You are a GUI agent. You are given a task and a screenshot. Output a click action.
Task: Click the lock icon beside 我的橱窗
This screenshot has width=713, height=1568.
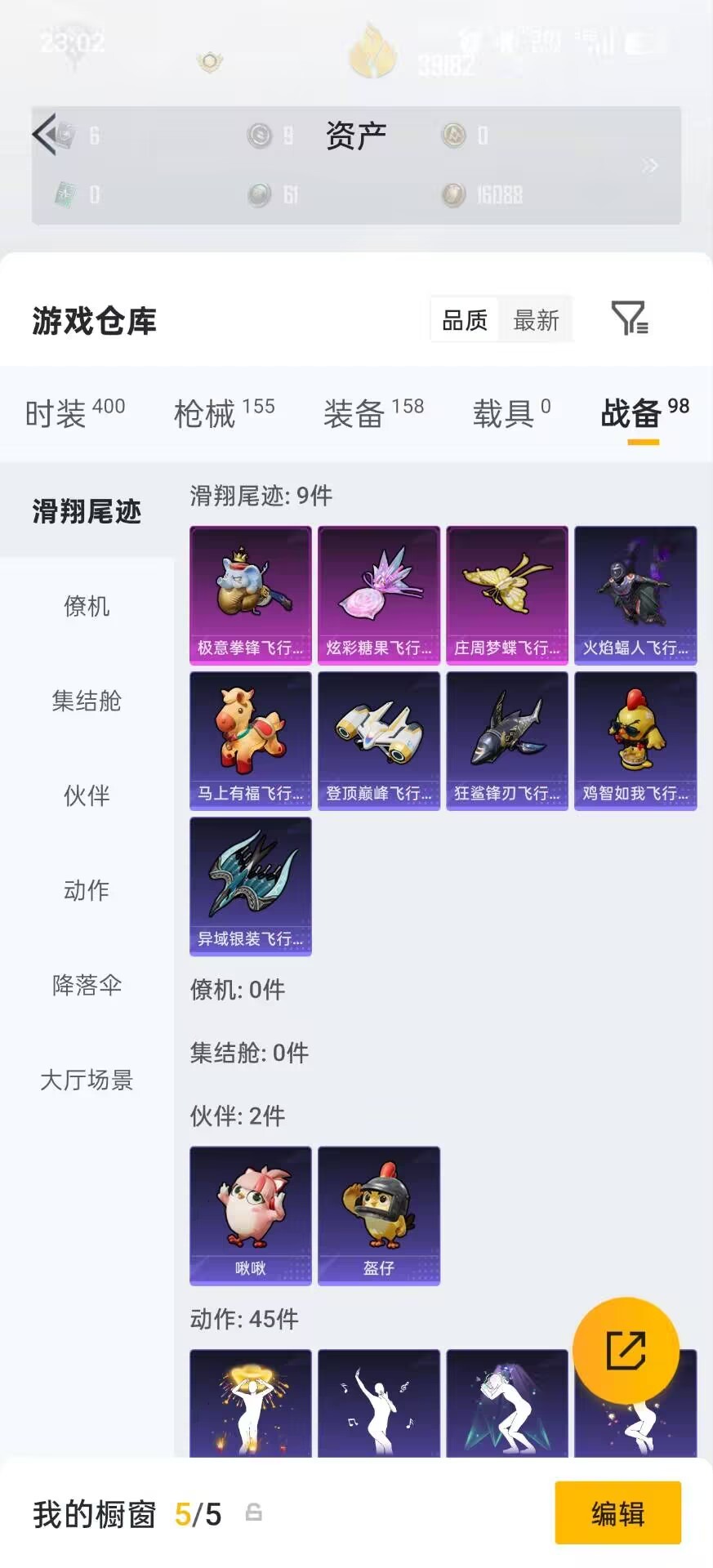pyautogui.click(x=252, y=1513)
